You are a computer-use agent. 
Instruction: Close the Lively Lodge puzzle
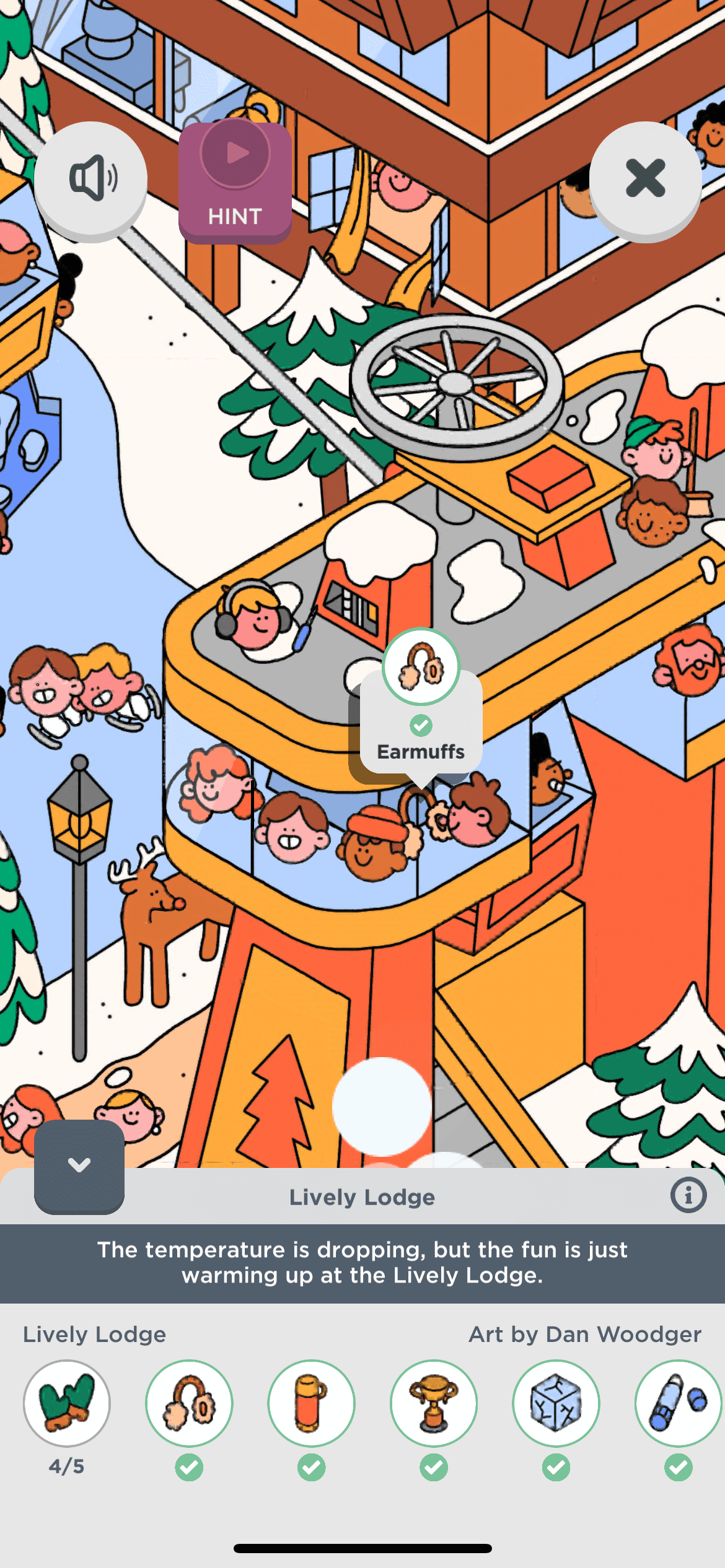pos(645,179)
